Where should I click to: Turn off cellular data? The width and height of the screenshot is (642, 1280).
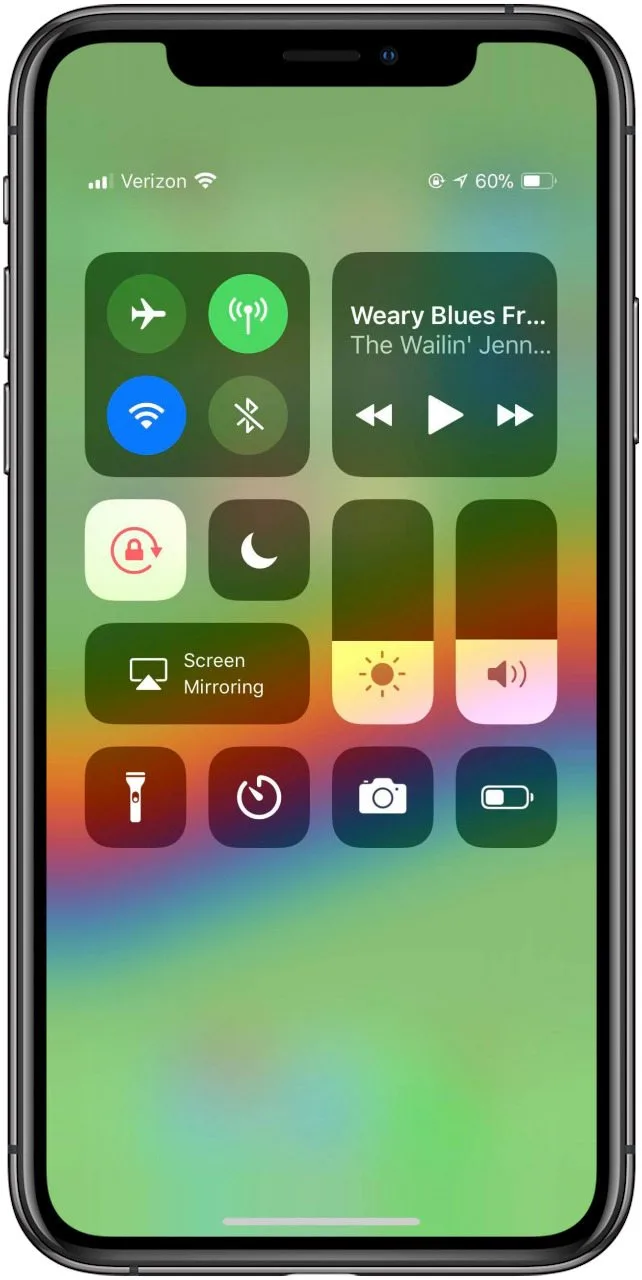coord(248,314)
